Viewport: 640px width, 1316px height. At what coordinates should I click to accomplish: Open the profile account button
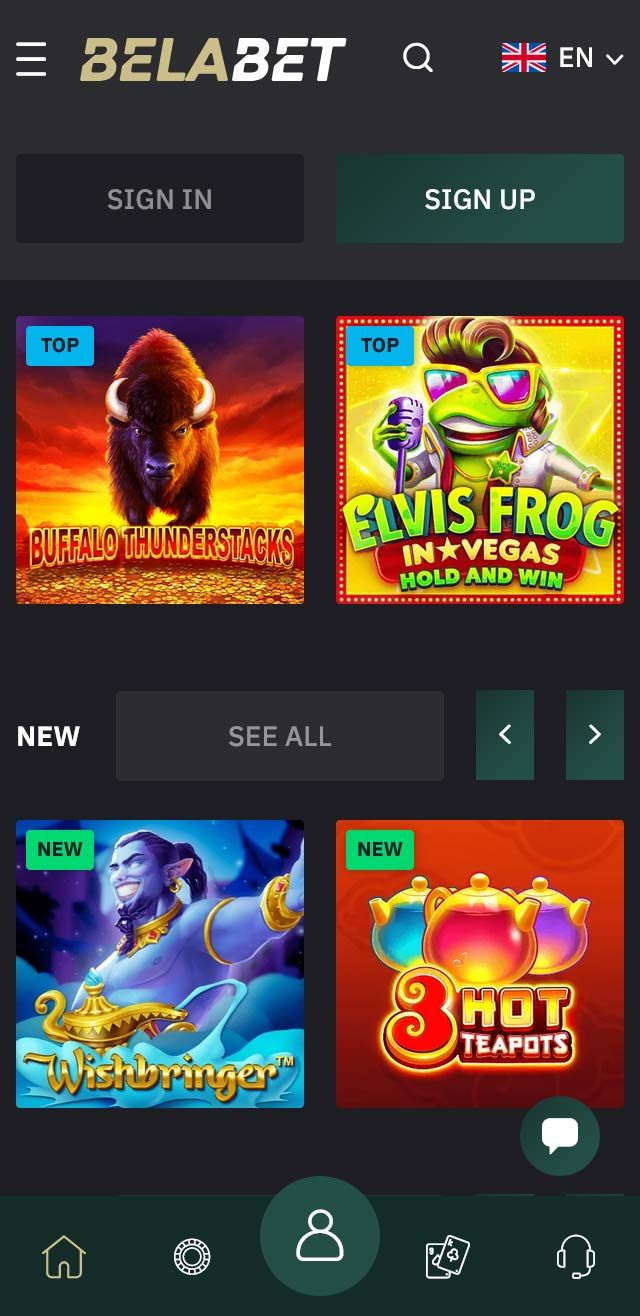tap(320, 1236)
